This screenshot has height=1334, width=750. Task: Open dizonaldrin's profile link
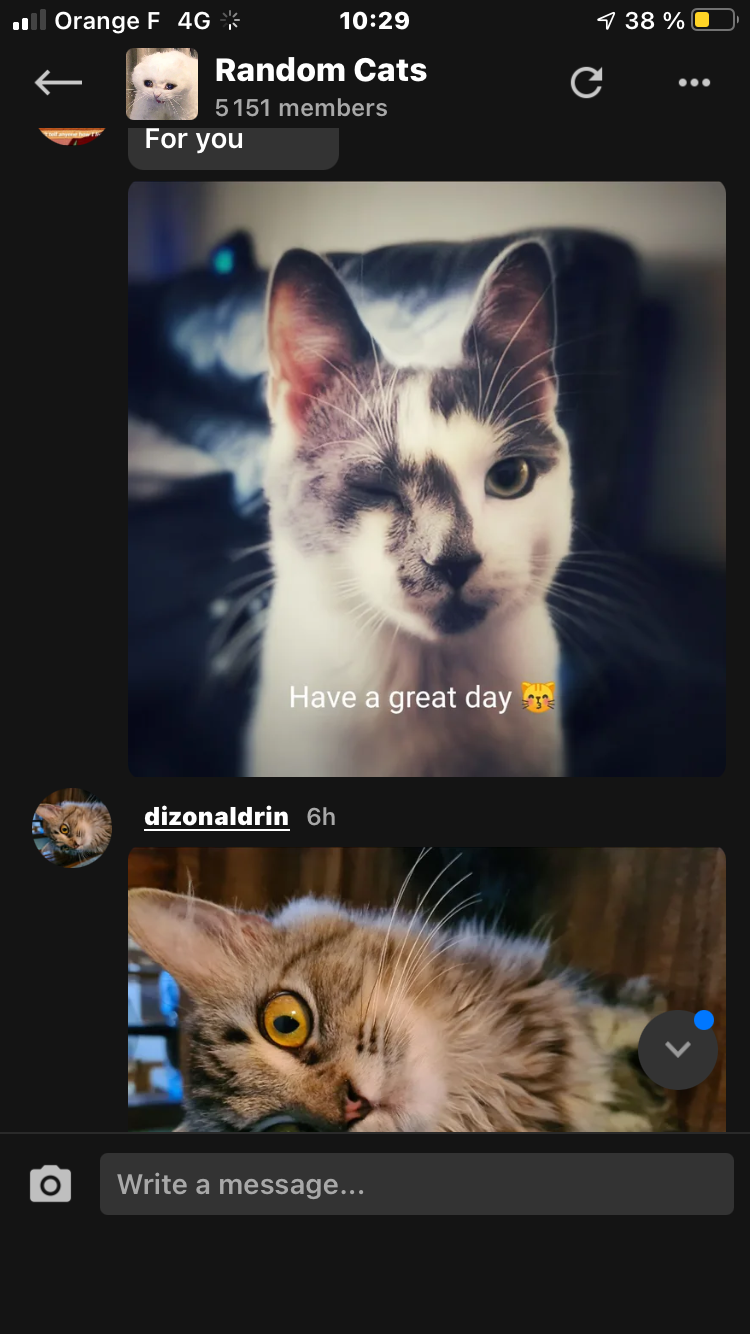[217, 817]
